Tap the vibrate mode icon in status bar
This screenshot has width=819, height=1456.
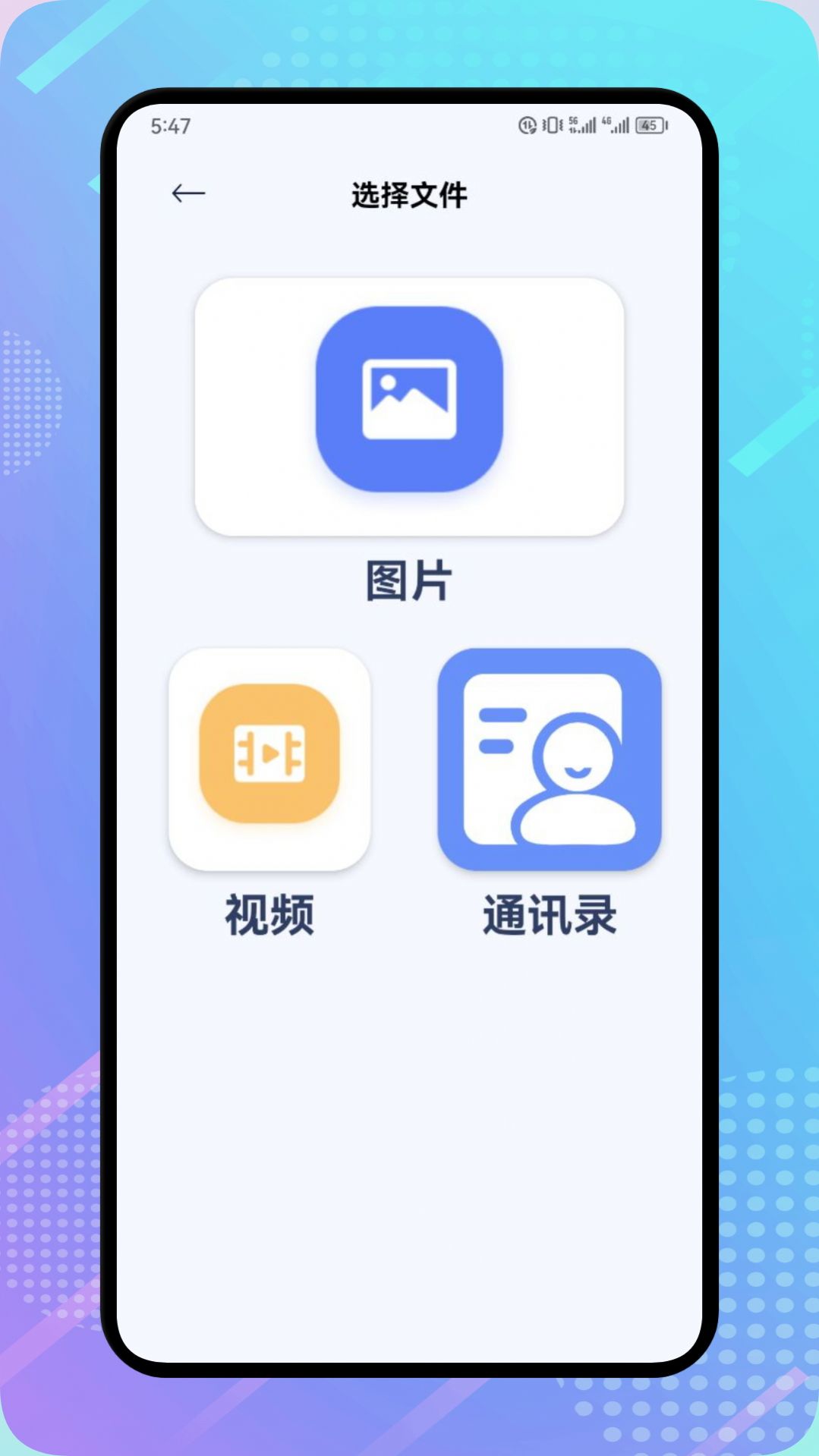[551, 124]
